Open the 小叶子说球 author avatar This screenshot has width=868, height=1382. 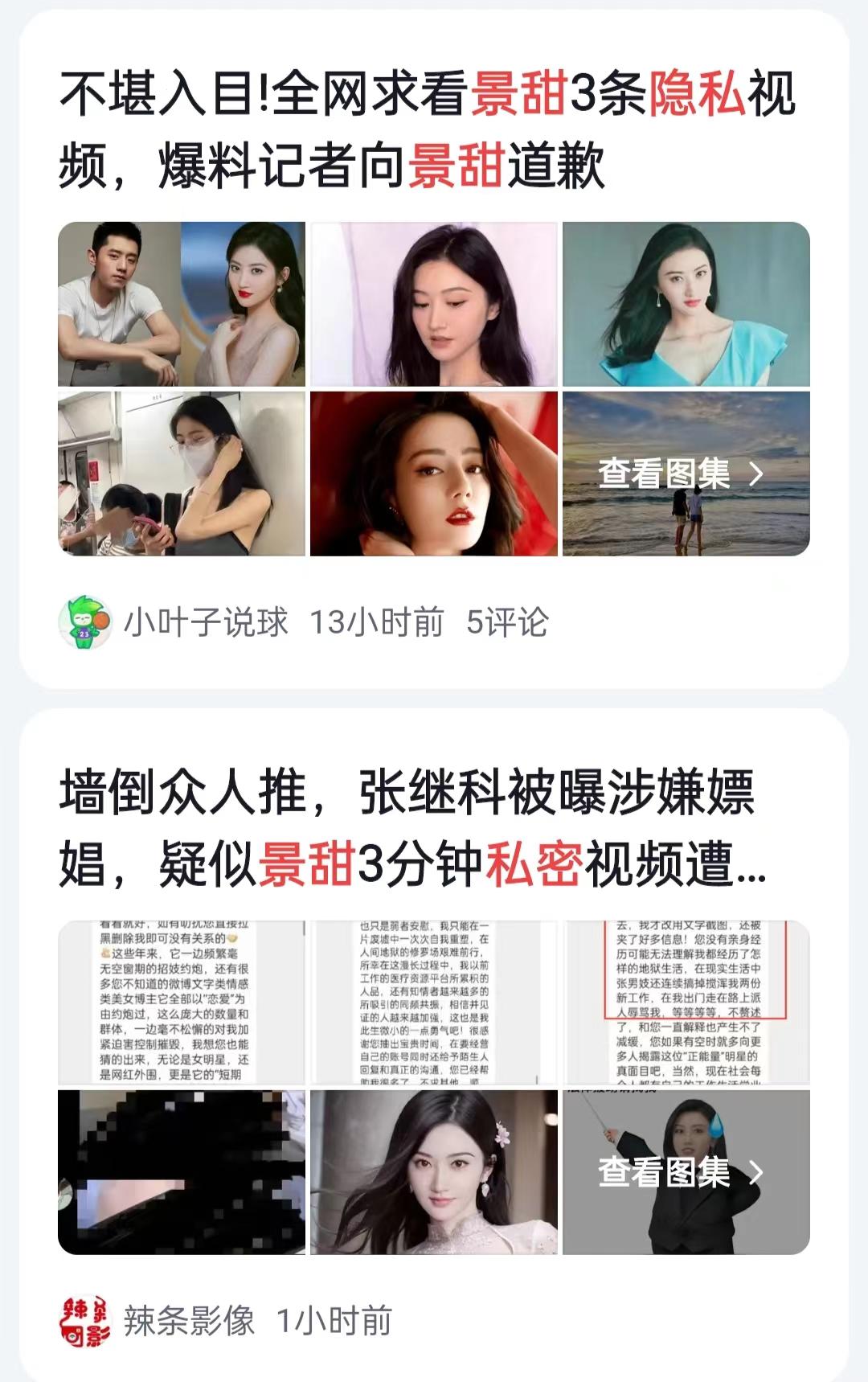click(x=88, y=619)
